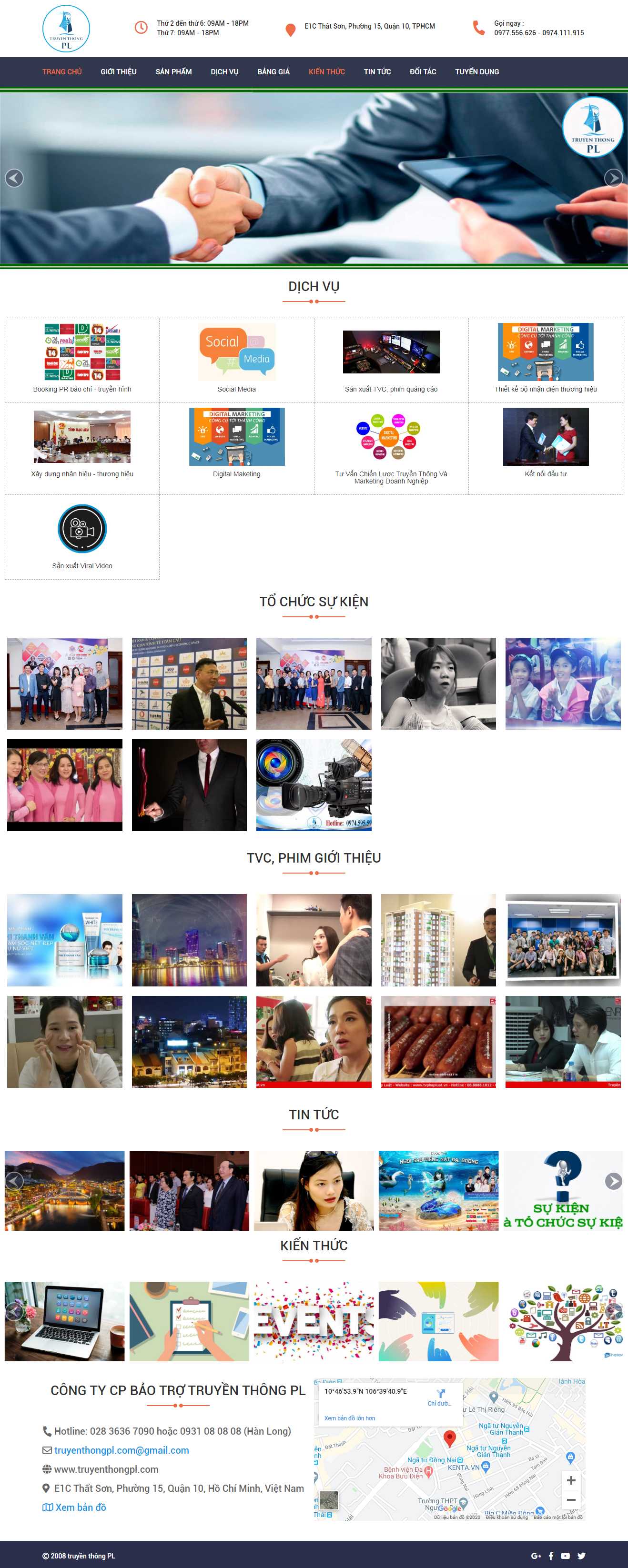Open the TUYỂN DỤNG page

[x=476, y=72]
